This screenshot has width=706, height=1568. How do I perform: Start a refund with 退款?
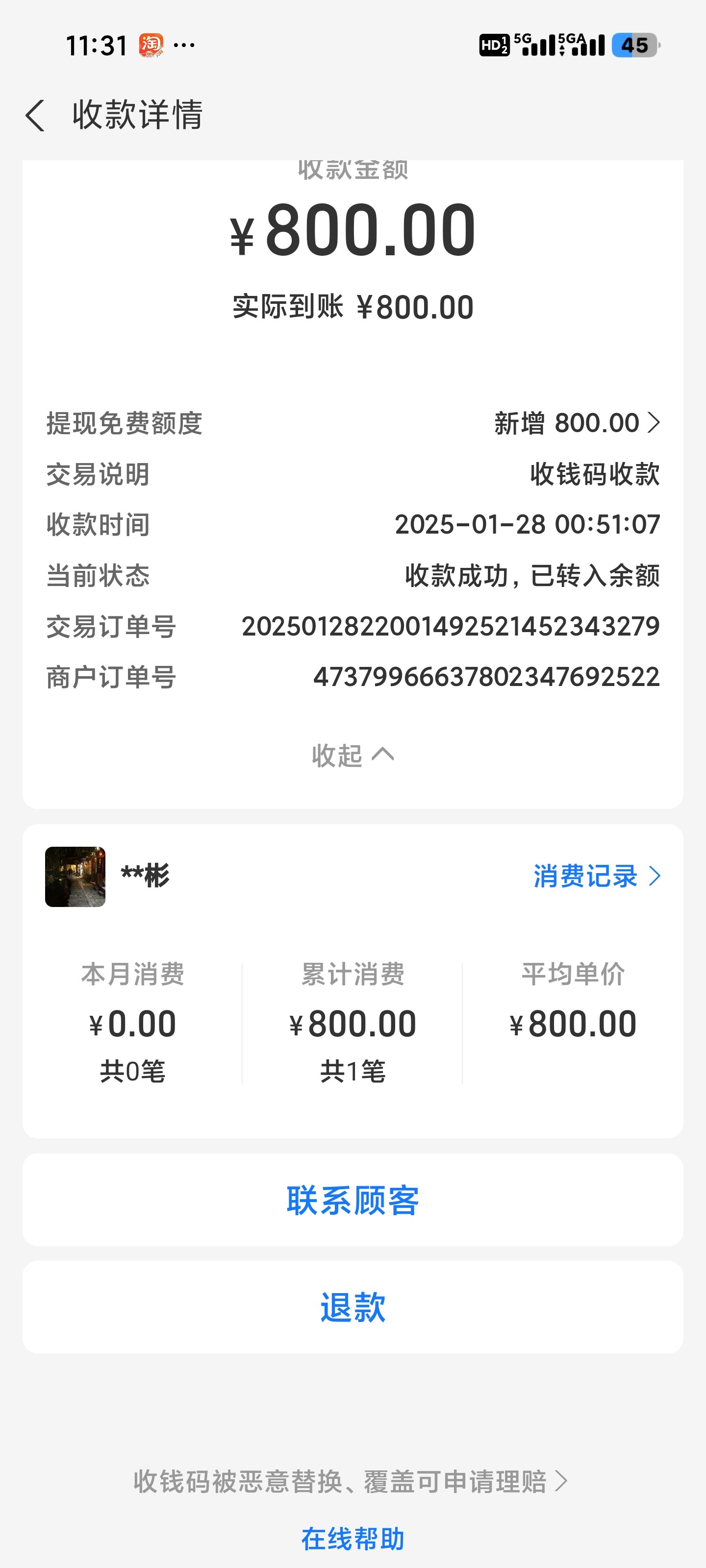pyautogui.click(x=353, y=1307)
